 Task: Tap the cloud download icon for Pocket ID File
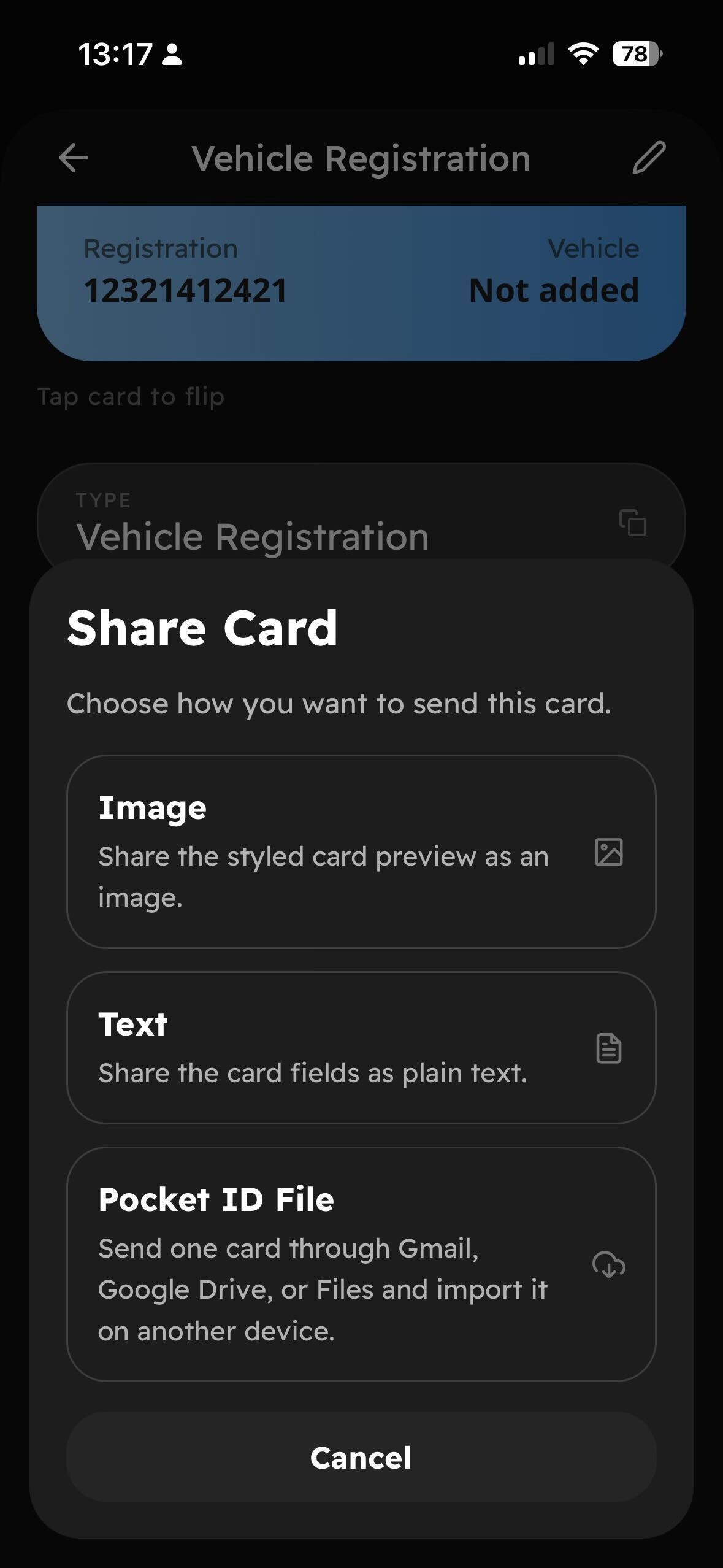(609, 1266)
